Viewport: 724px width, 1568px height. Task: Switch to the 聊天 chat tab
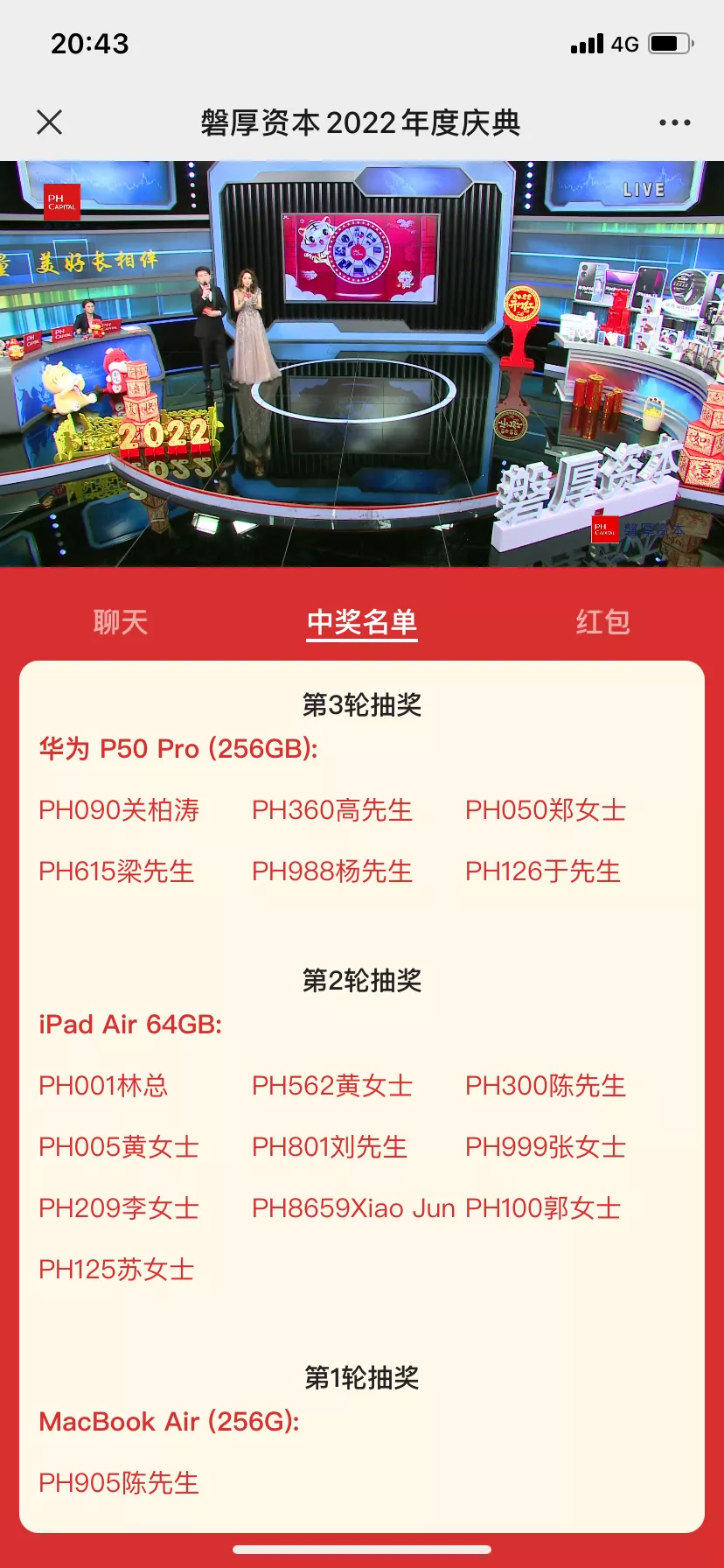(120, 622)
